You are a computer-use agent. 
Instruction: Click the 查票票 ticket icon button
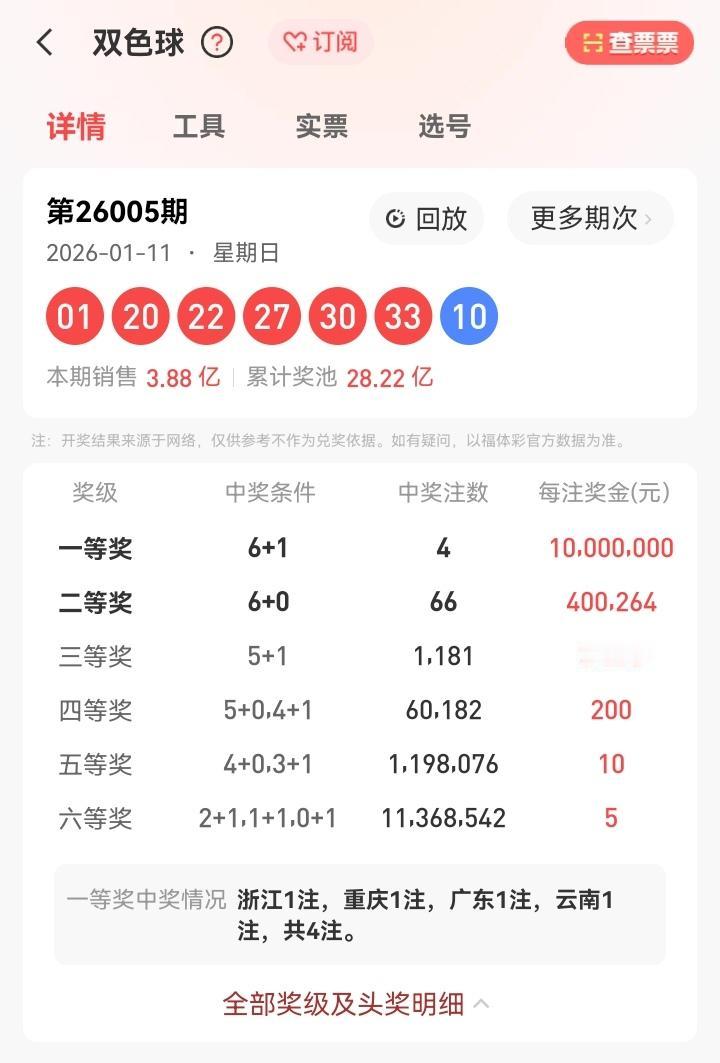click(629, 42)
